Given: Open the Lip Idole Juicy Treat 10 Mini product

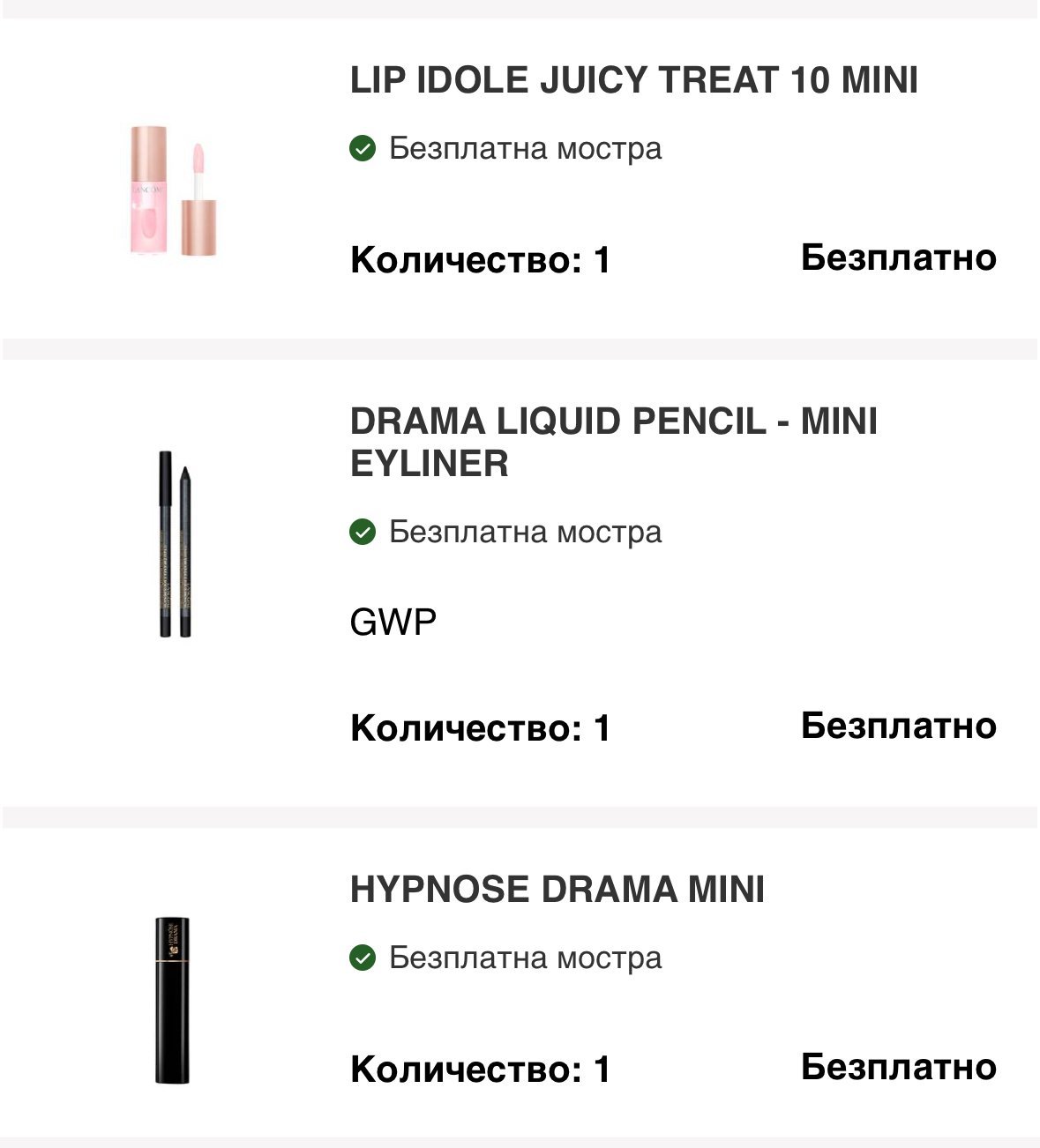Looking at the screenshot, I should [633, 80].
